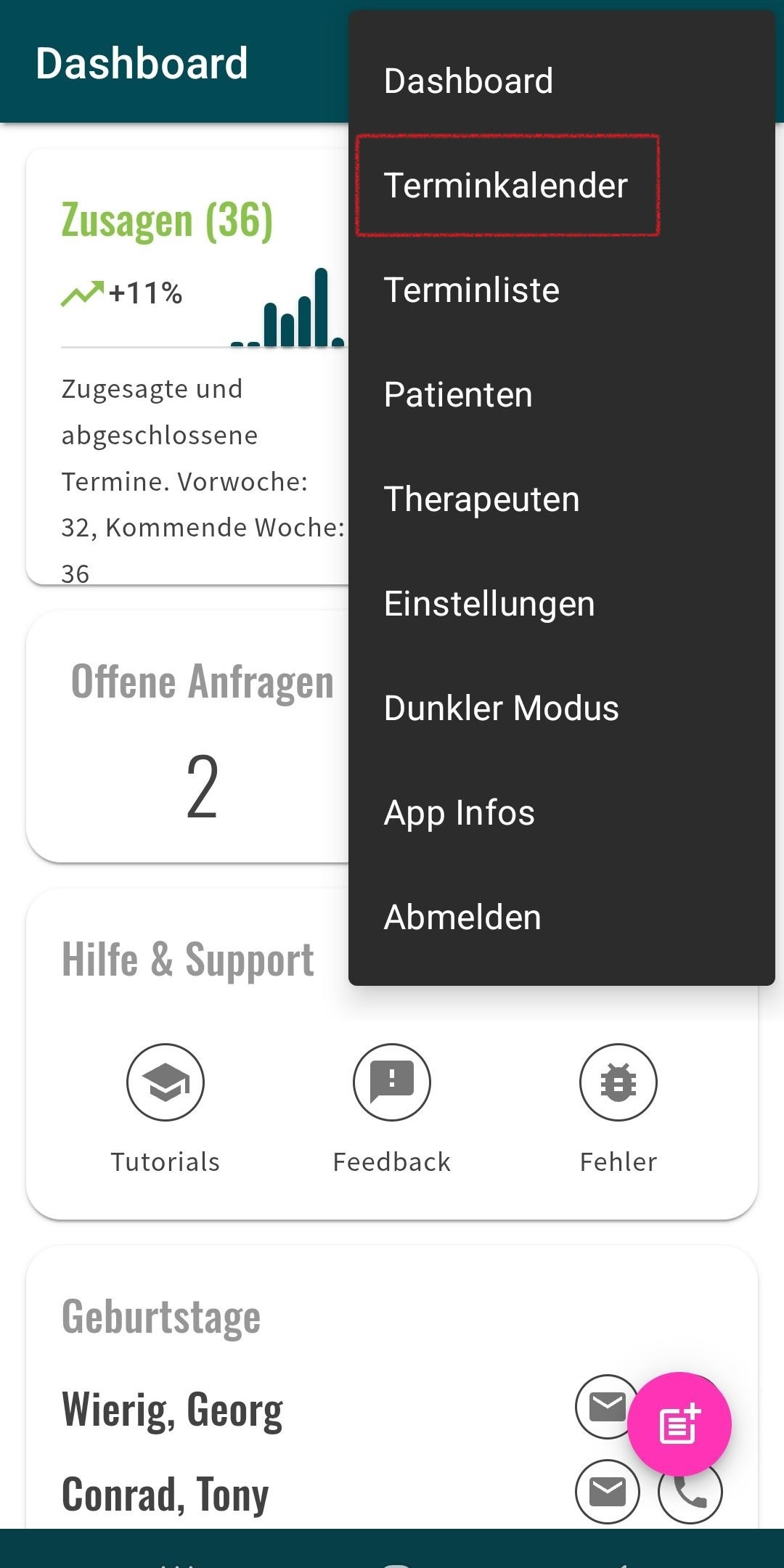Open Terminkalender from the menu

tap(506, 185)
